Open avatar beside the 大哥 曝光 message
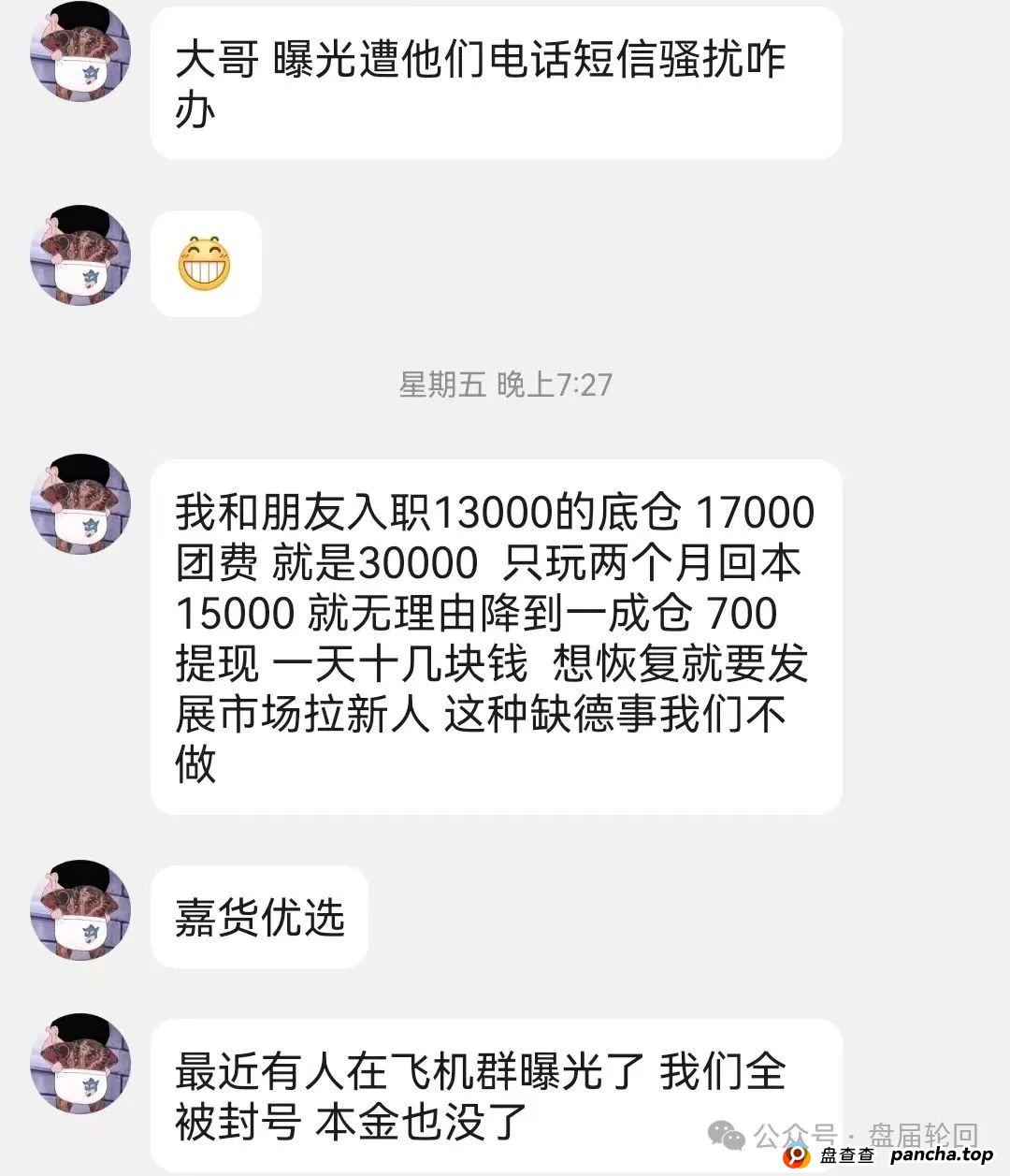1010x1176 pixels. click(x=80, y=51)
